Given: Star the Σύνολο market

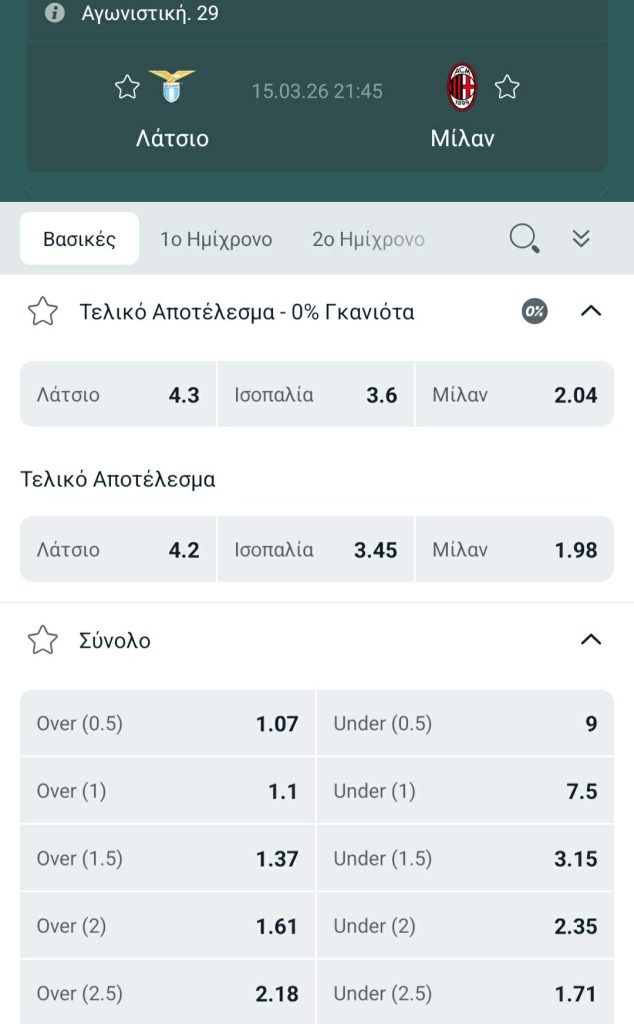Looking at the screenshot, I should [x=42, y=640].
